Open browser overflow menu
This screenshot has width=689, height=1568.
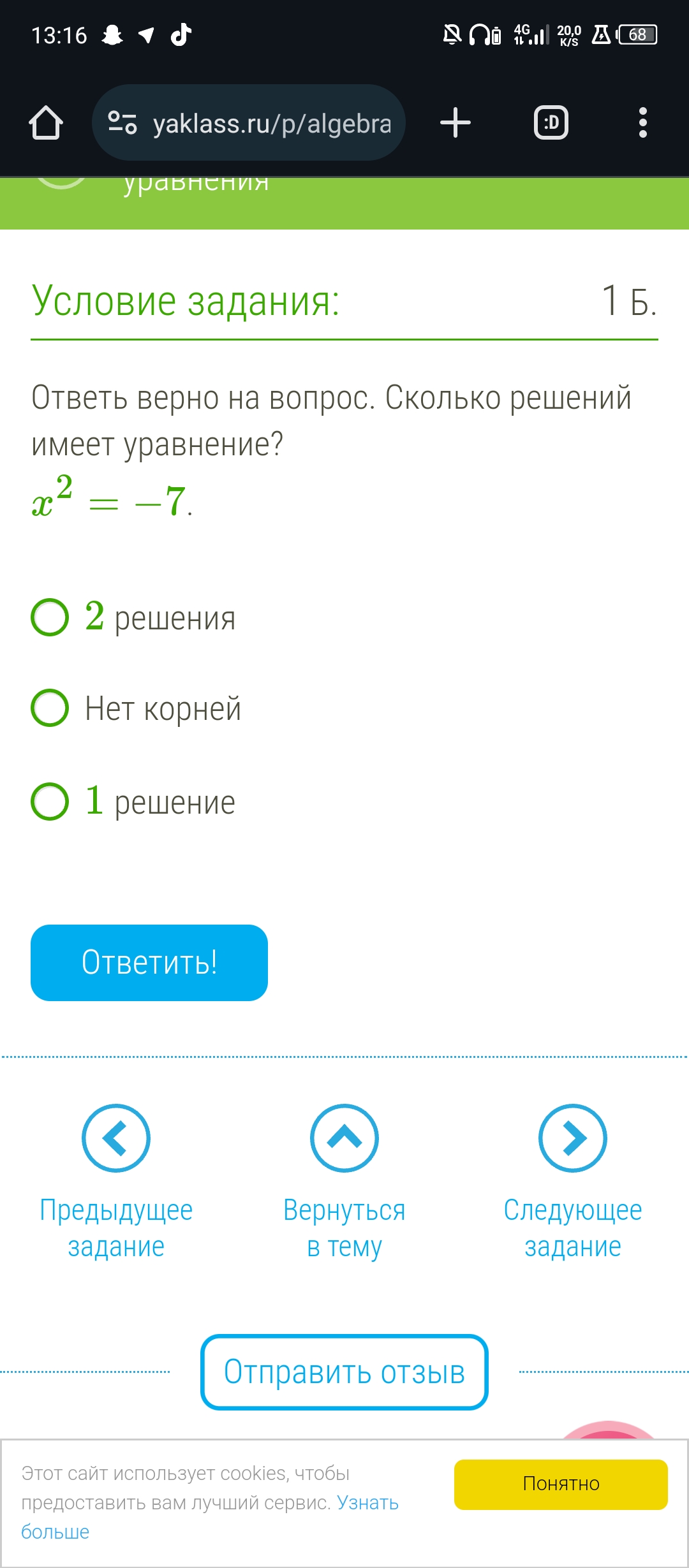pos(643,122)
